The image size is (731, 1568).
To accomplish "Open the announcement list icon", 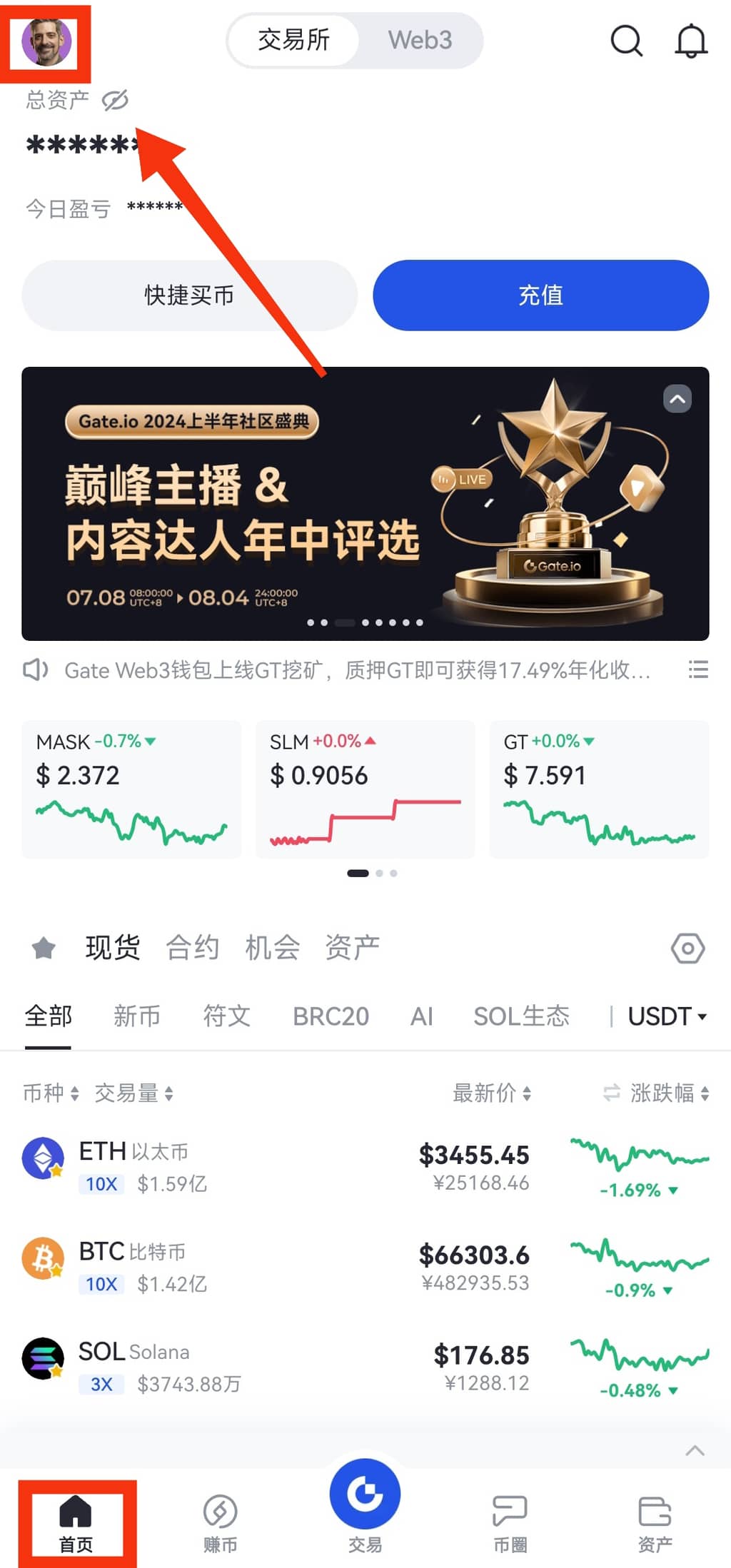I will click(698, 669).
